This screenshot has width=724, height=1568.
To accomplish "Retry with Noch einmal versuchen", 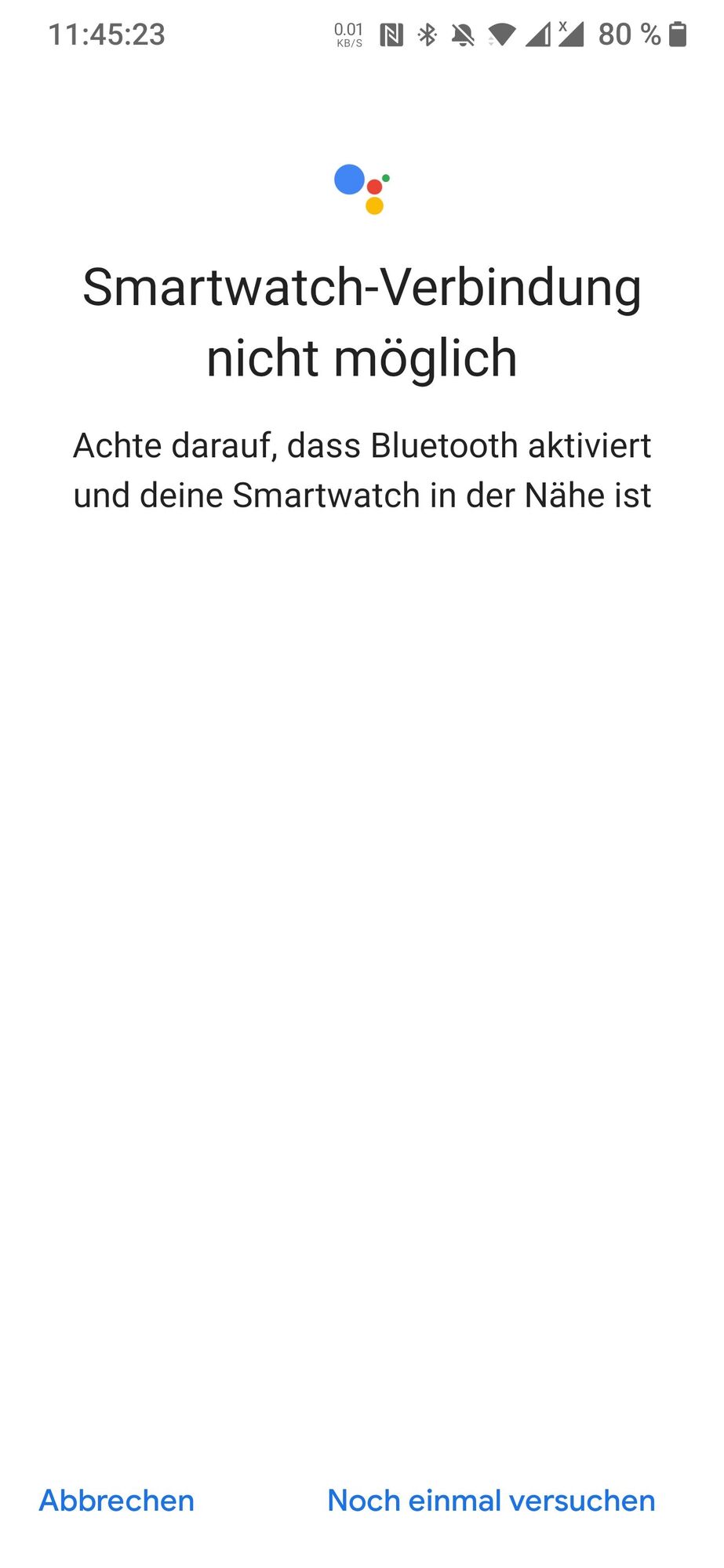I will tap(491, 1501).
